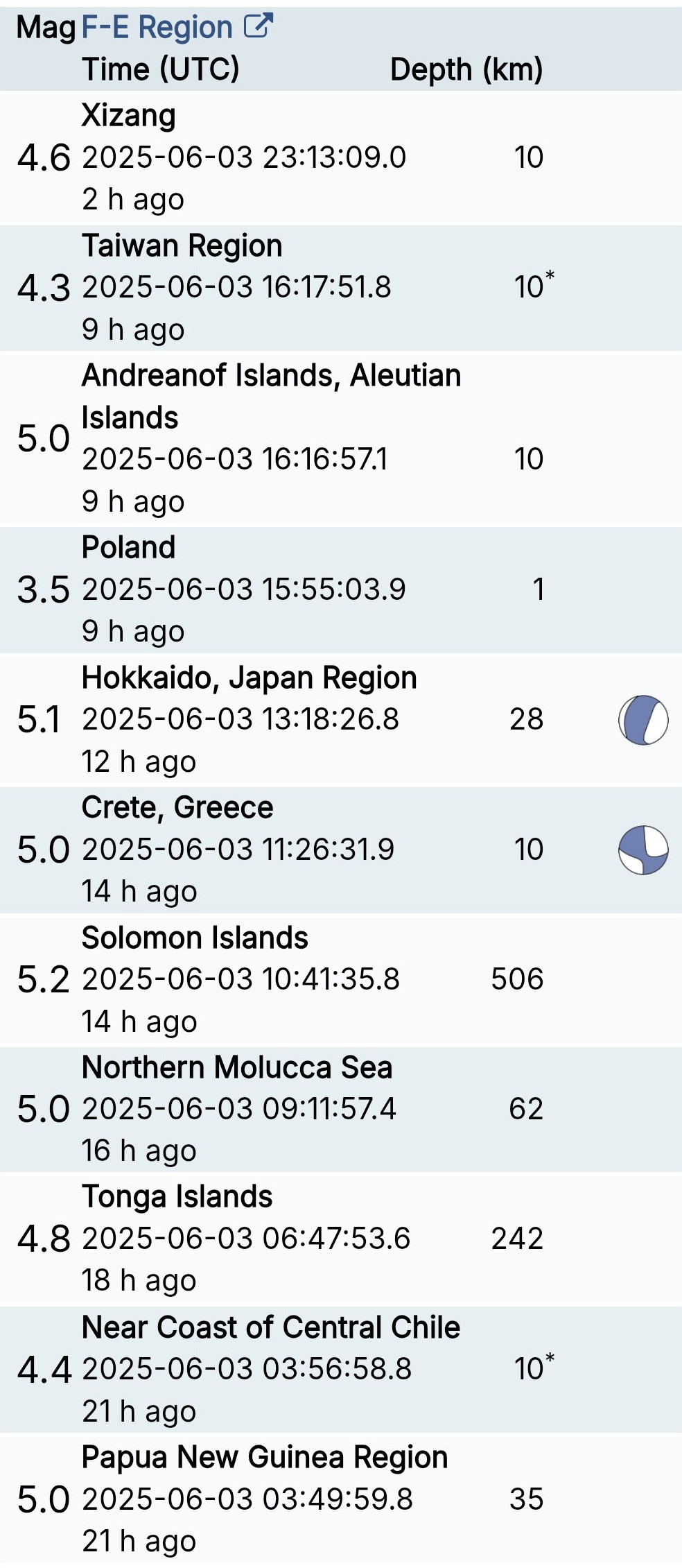View the Papua New Guinea Region earthquake
Screen dimensions: 682x1568
pyautogui.click(x=341, y=1499)
